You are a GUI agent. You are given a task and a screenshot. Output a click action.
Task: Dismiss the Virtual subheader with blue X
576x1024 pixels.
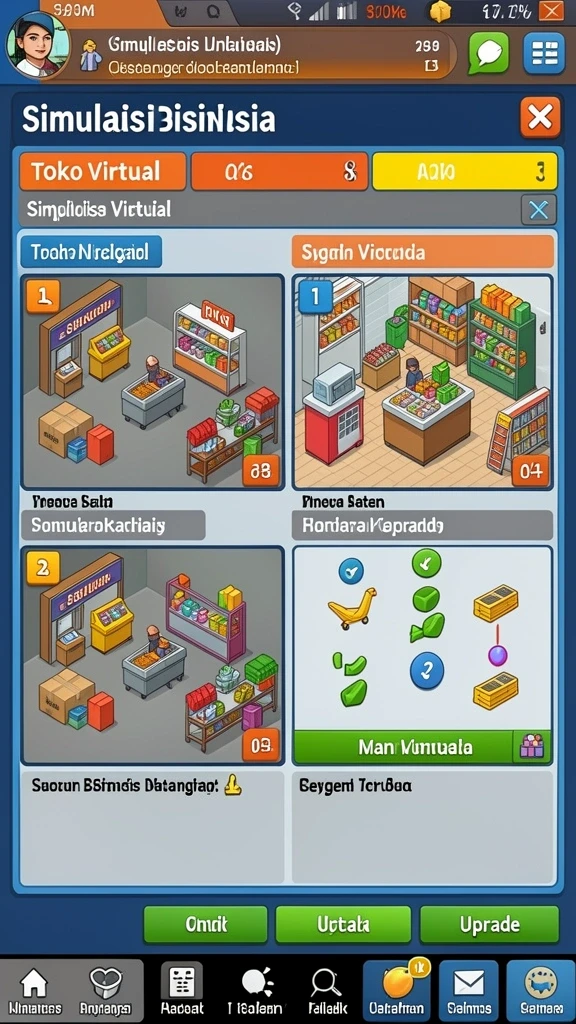point(539,210)
